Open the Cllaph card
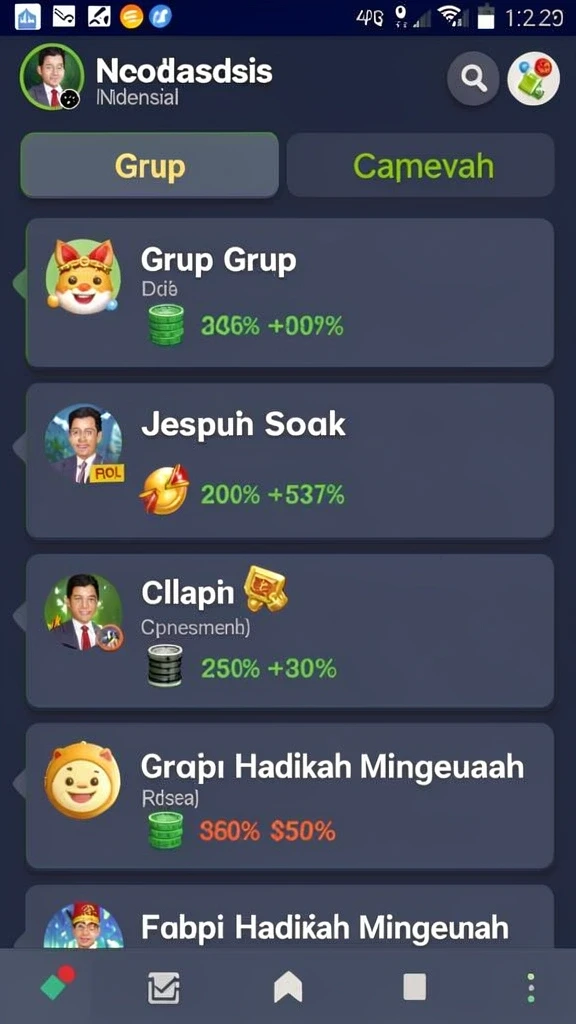 290,631
